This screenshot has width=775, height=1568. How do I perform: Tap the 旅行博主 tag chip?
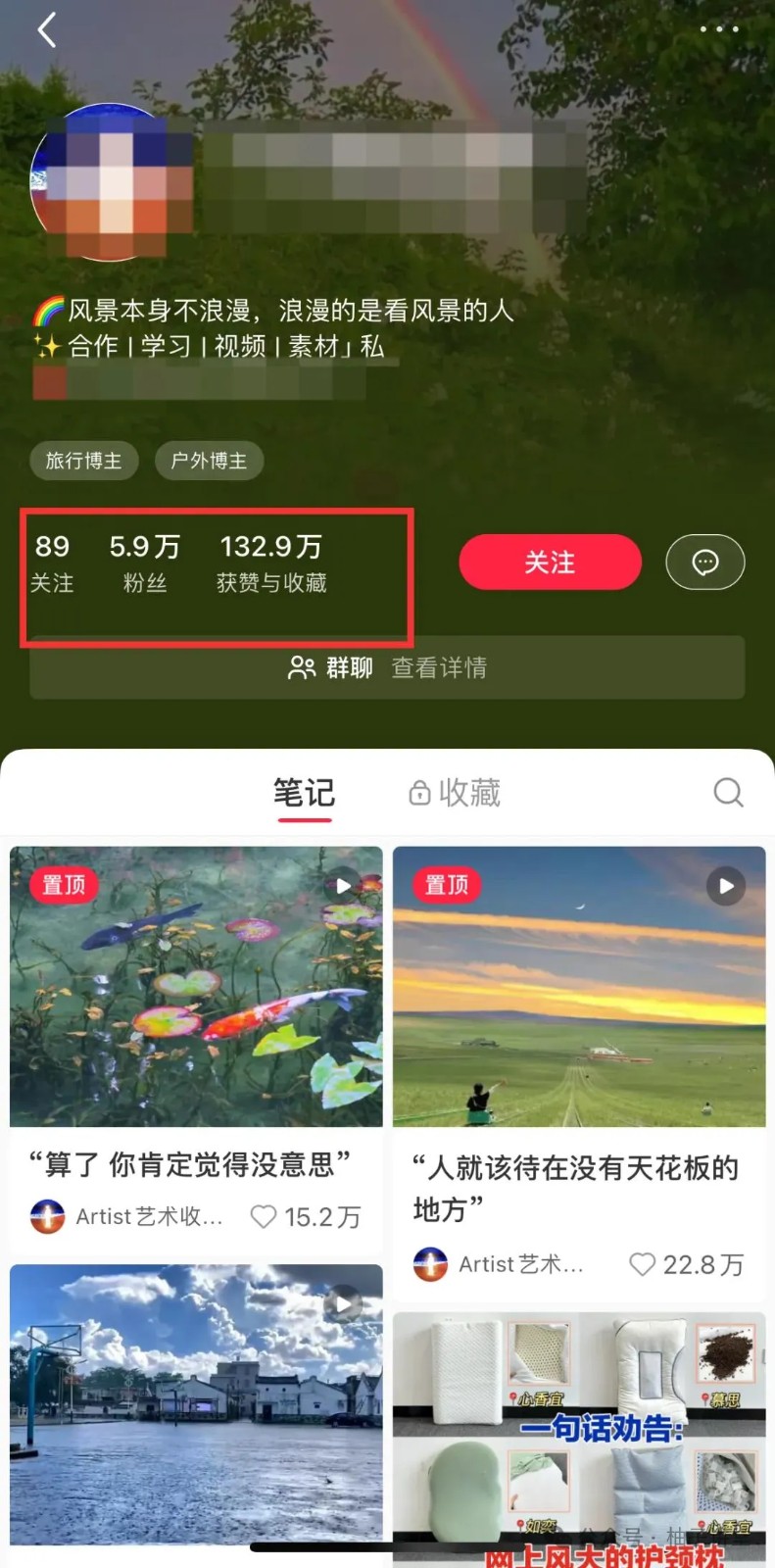(83, 461)
